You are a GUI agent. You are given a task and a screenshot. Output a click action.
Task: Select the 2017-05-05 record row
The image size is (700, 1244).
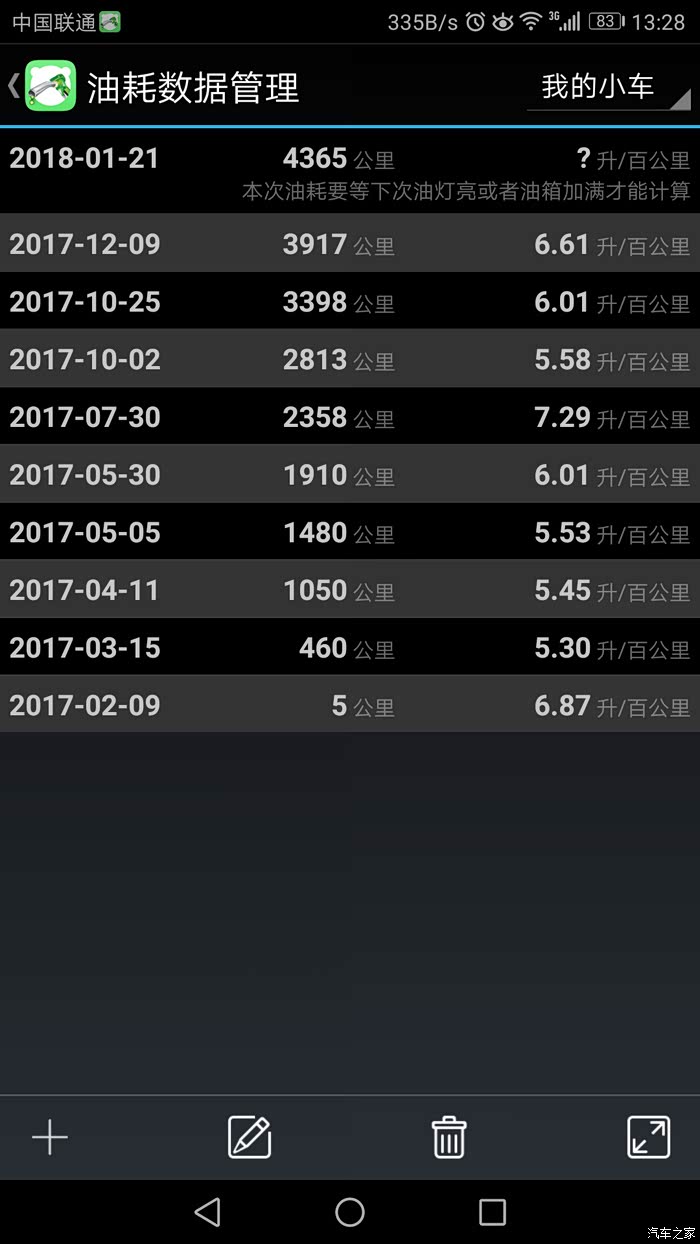point(350,532)
